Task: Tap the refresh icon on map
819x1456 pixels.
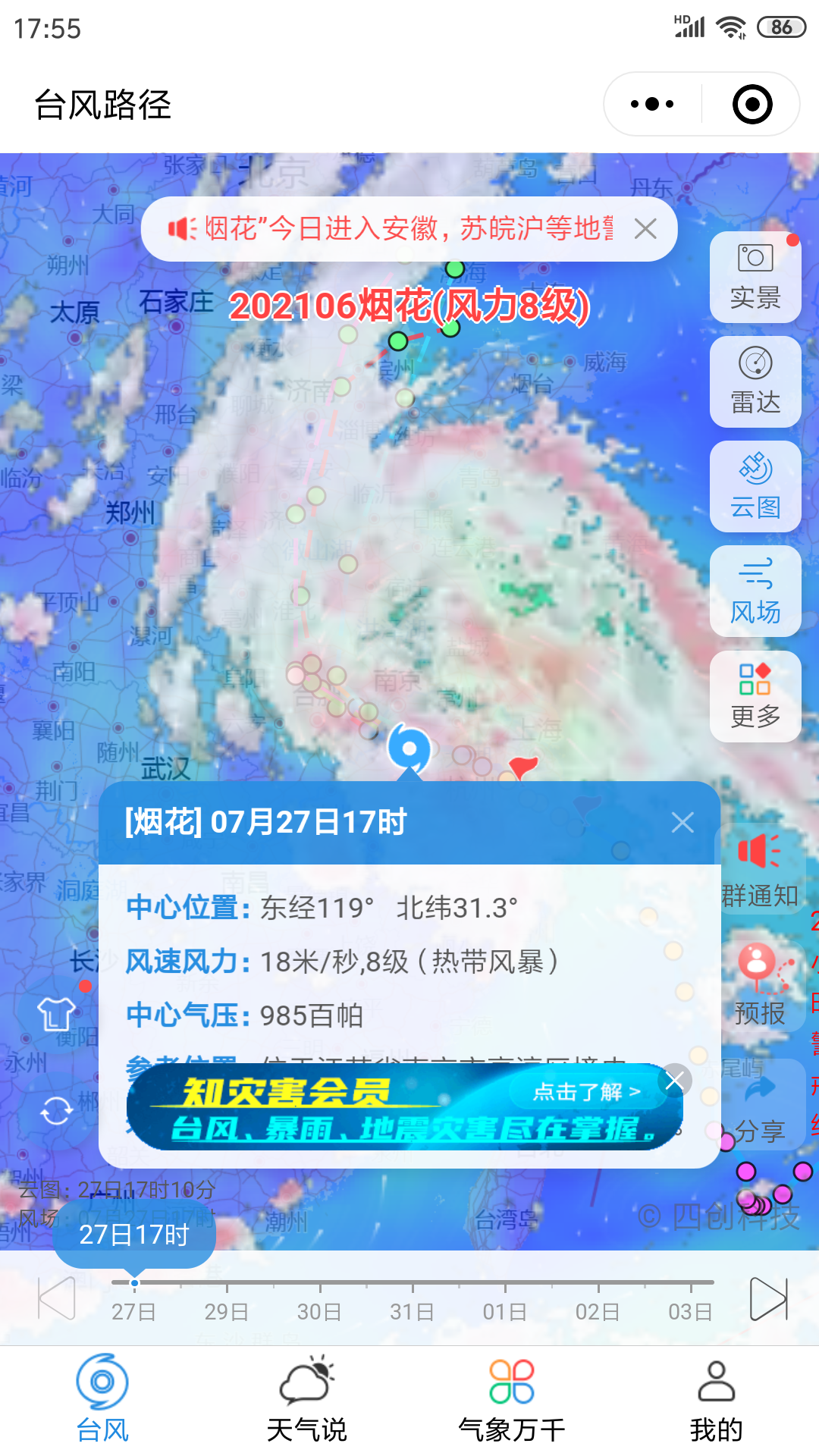Action: (57, 1112)
